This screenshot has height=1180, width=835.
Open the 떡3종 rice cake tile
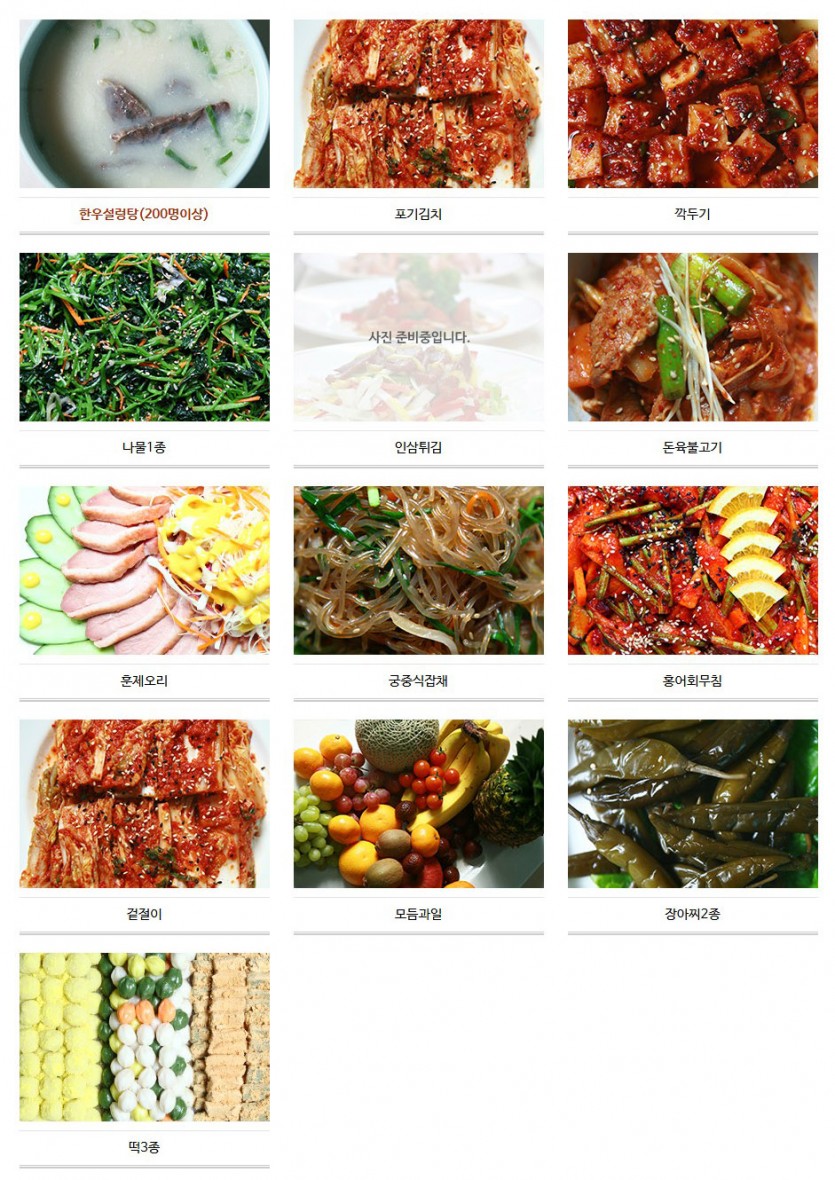coord(144,1036)
